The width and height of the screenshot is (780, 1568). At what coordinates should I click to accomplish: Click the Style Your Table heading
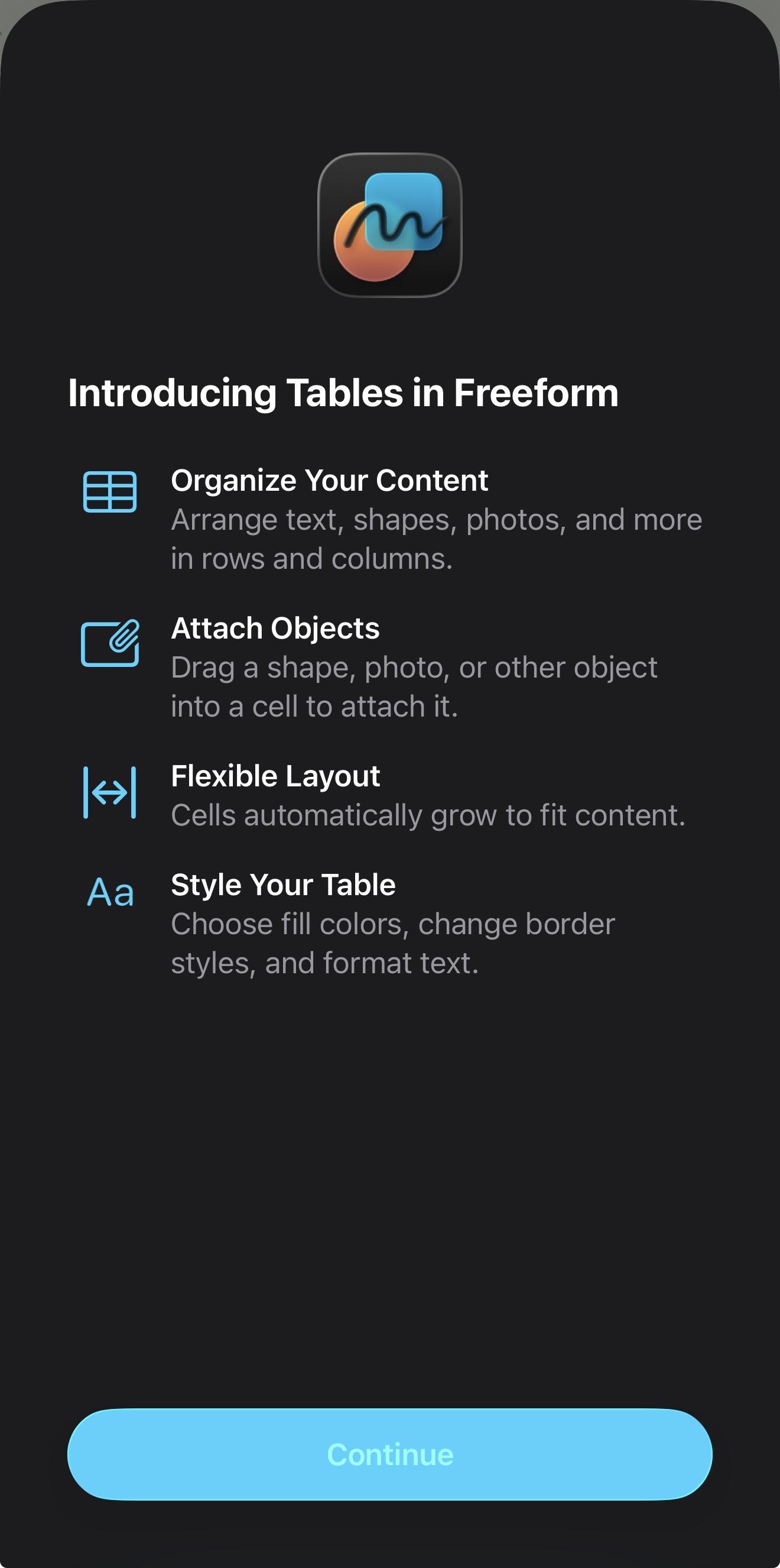(283, 885)
